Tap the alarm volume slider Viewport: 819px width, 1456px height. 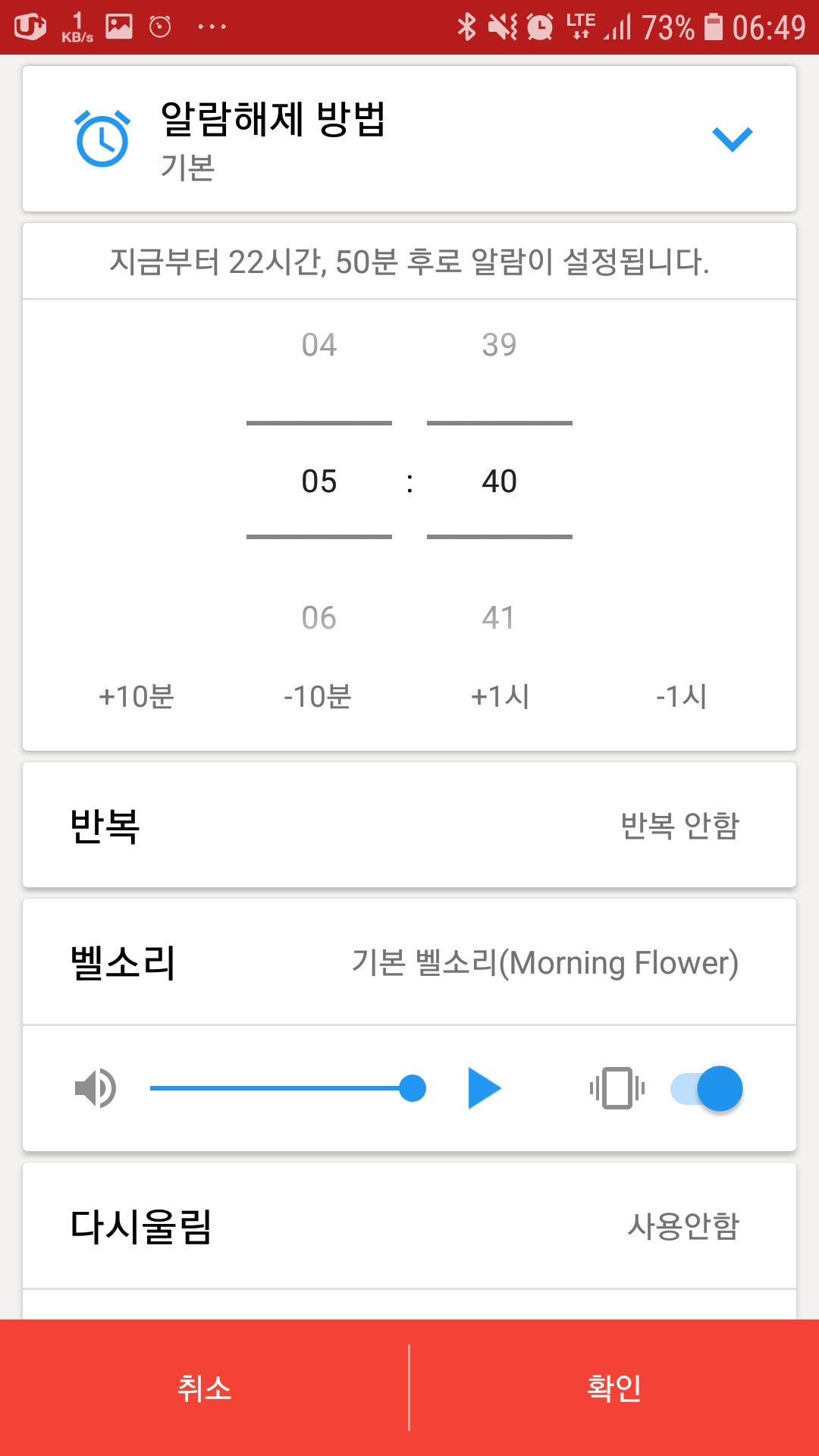click(x=288, y=1088)
